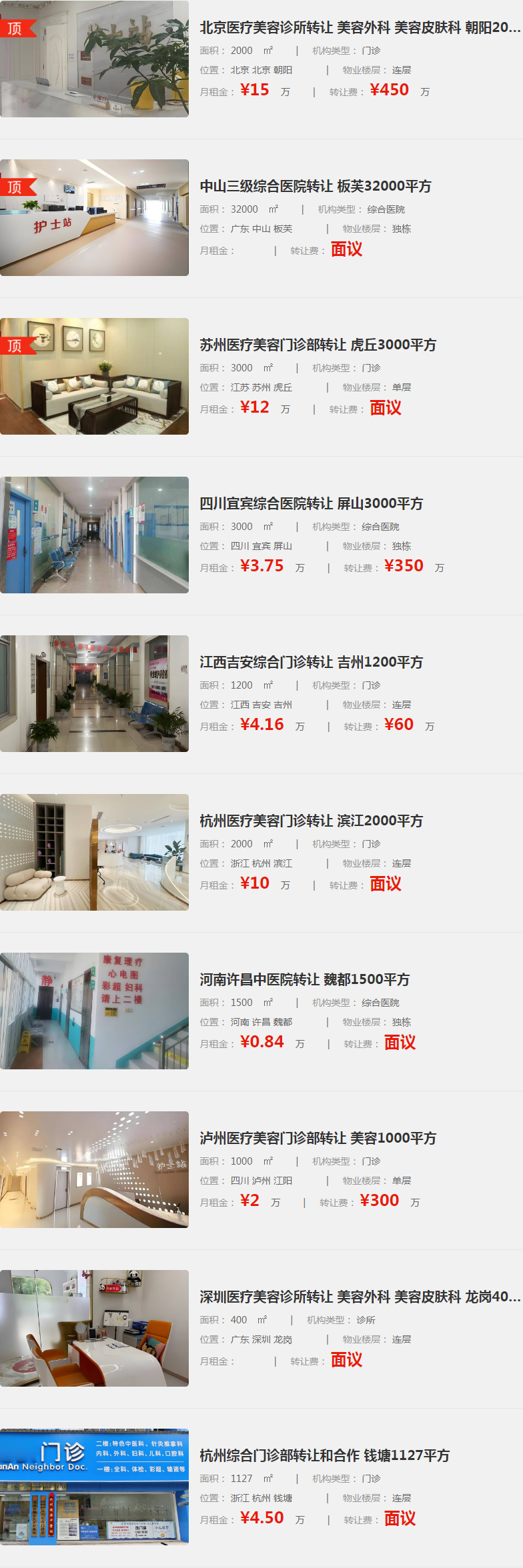This screenshot has height=1568, width=523.
Task: Open the Shenzhen Longgang beauty clinic listing
Action: pyautogui.click(x=360, y=1297)
